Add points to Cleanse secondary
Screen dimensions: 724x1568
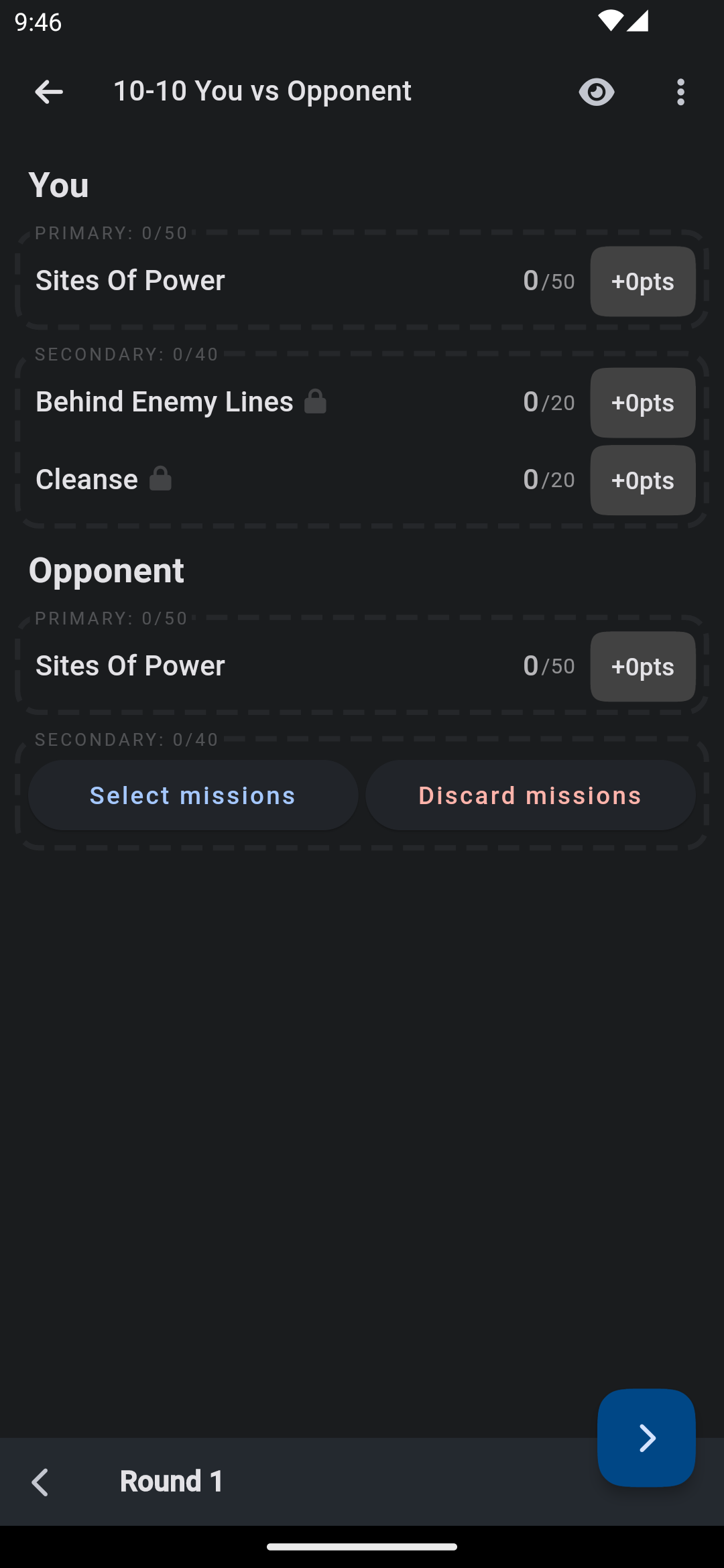[642, 480]
